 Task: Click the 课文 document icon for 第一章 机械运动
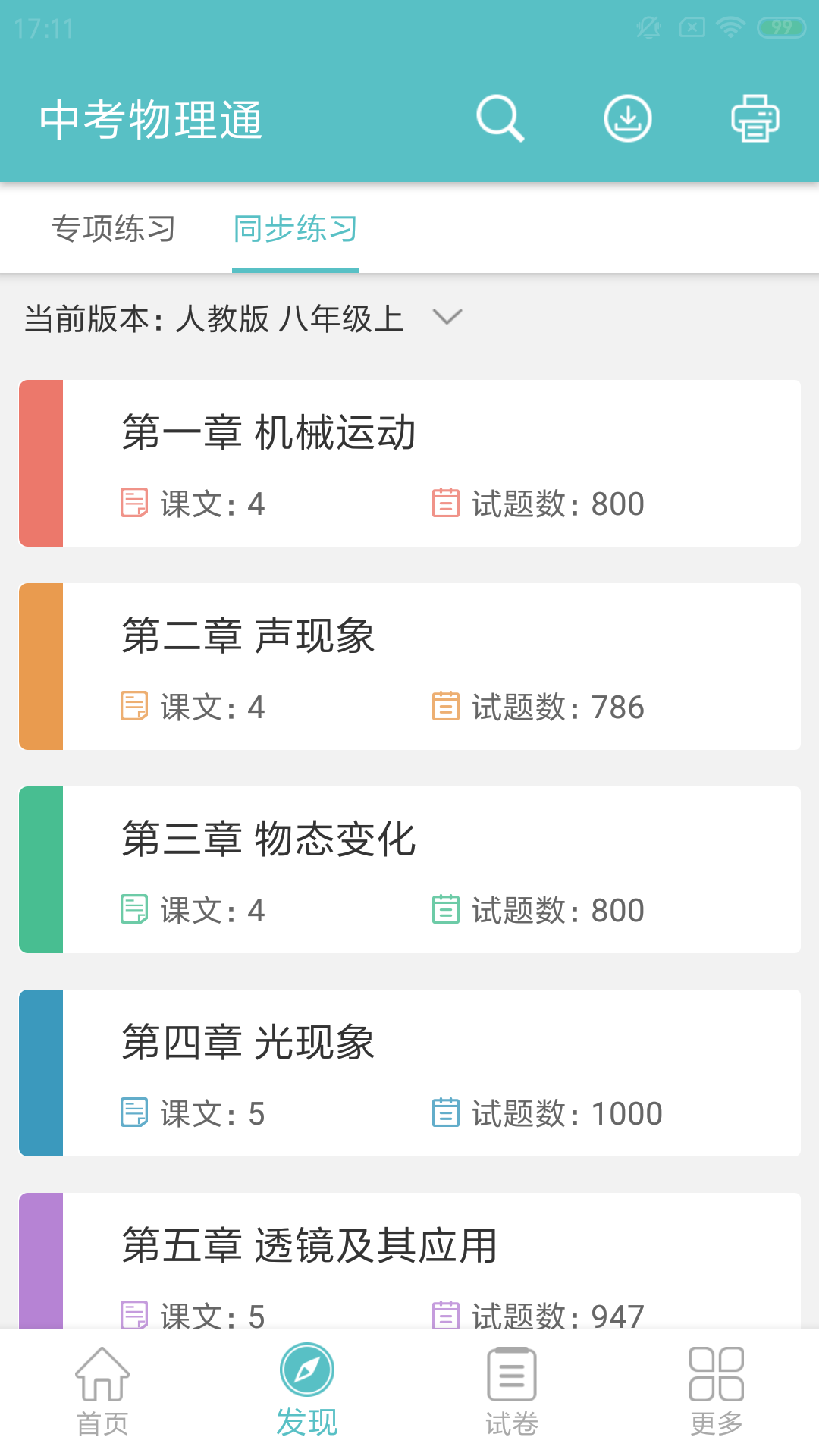[x=135, y=503]
